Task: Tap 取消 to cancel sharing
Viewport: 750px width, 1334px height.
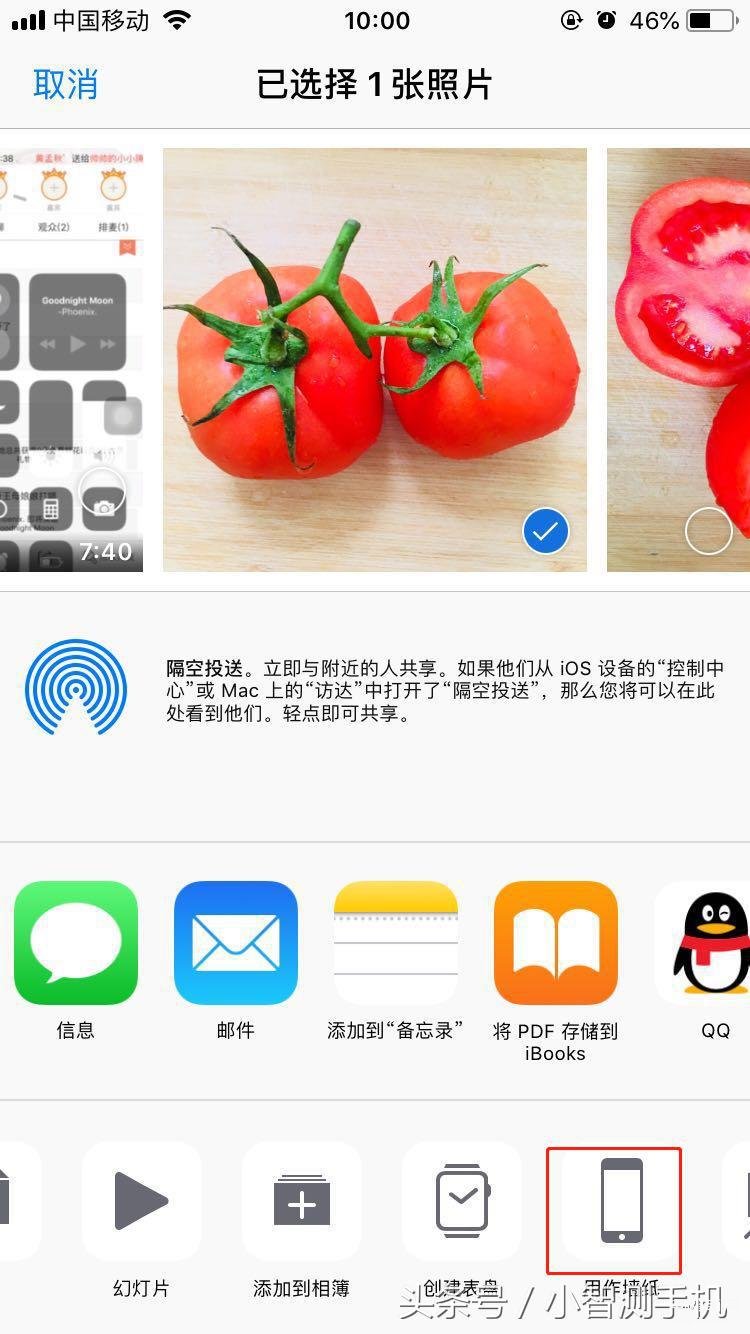Action: pos(65,84)
